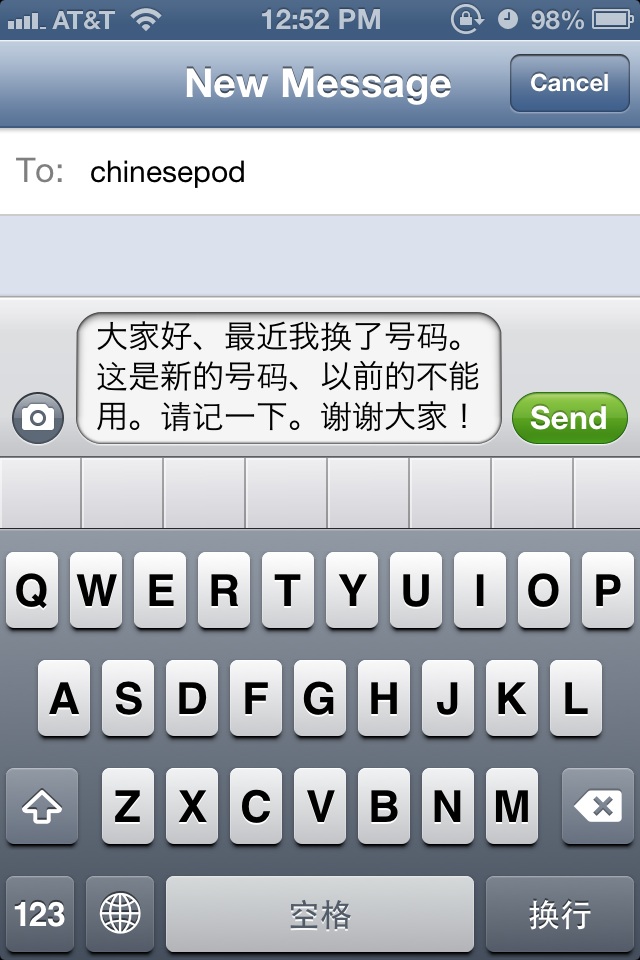The height and width of the screenshot is (960, 640).
Task: Type the letter Q key
Action: pos(32,591)
